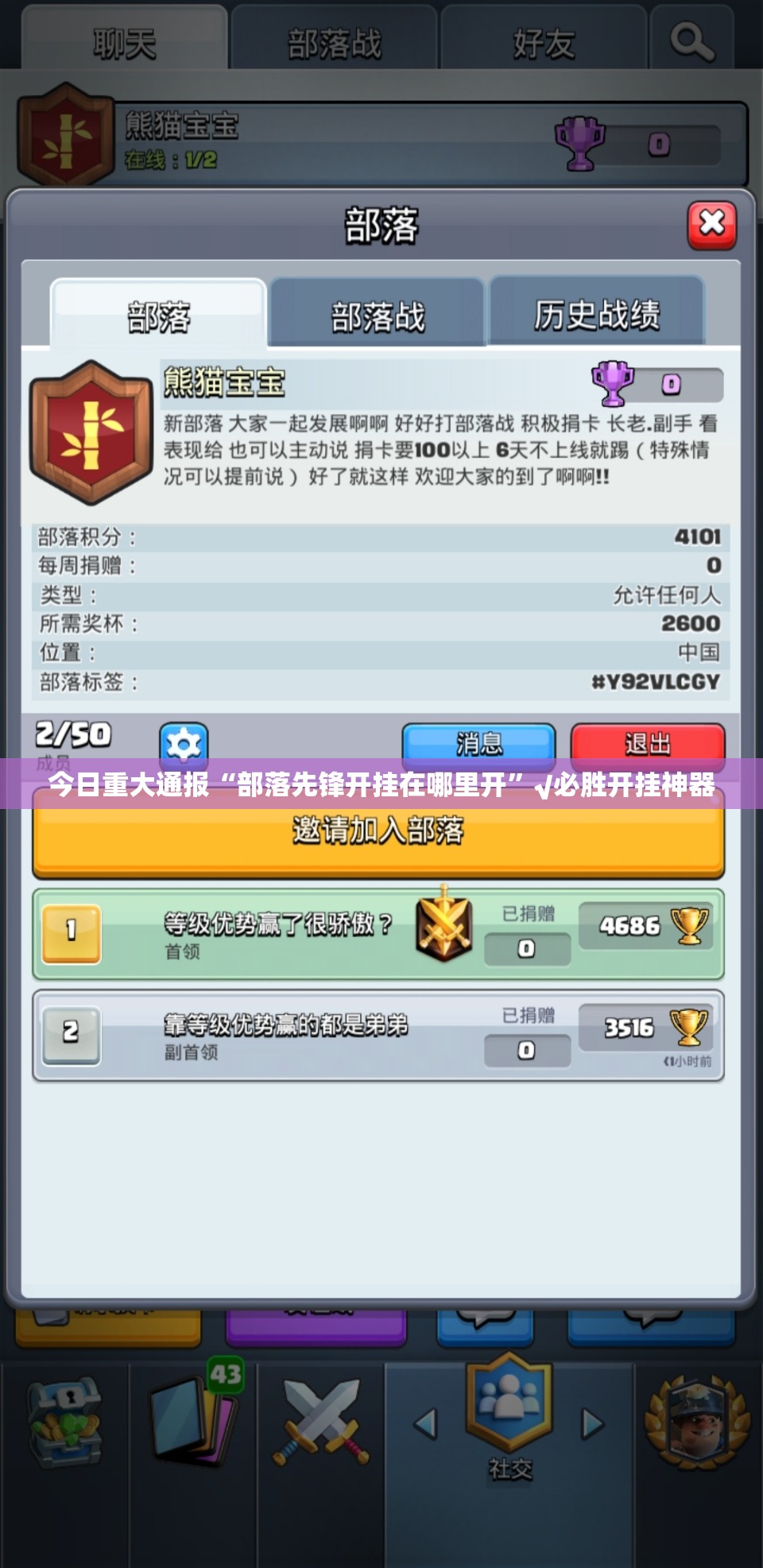The height and width of the screenshot is (1568, 763).
Task: Tap the blue 消息 button
Action: pyautogui.click(x=478, y=744)
